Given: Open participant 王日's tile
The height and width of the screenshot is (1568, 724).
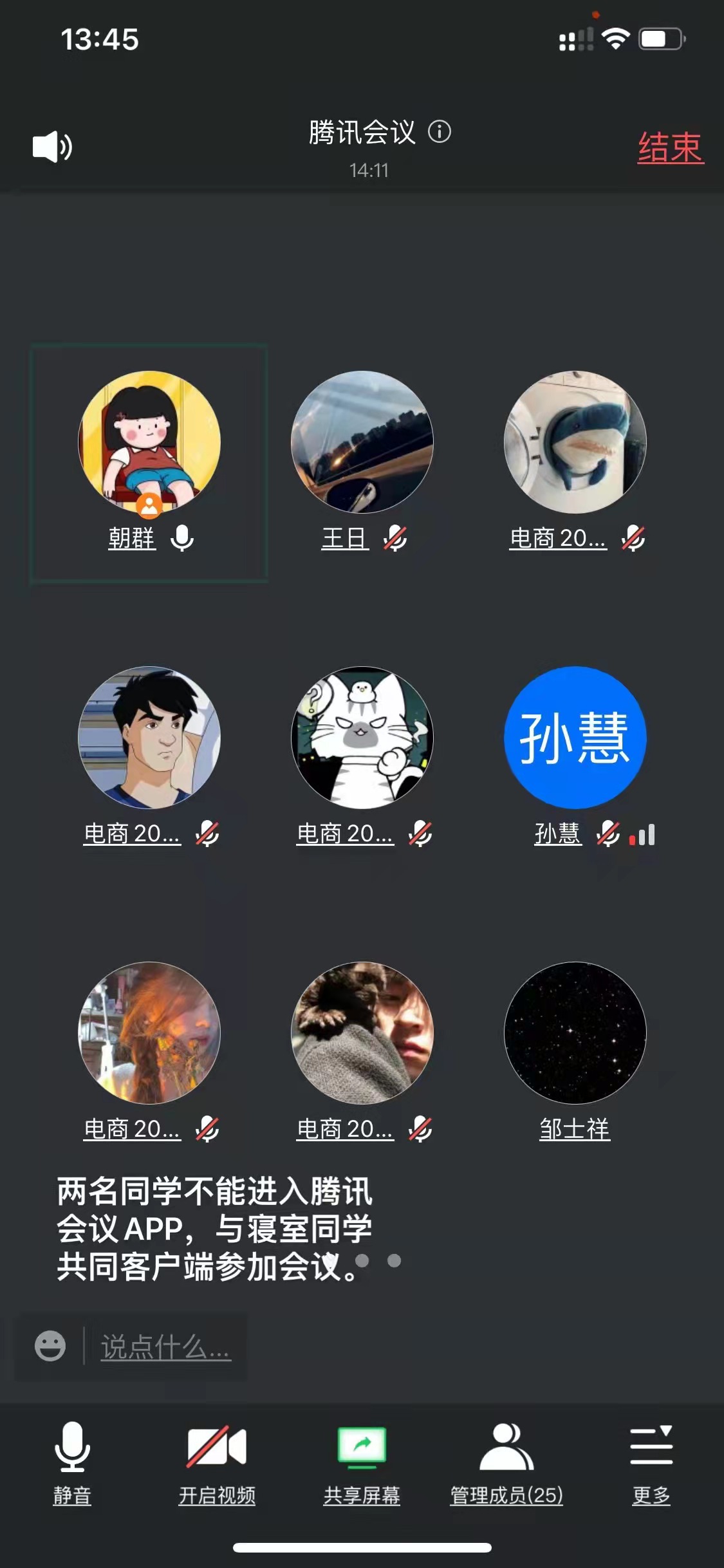Looking at the screenshot, I should (x=362, y=462).
